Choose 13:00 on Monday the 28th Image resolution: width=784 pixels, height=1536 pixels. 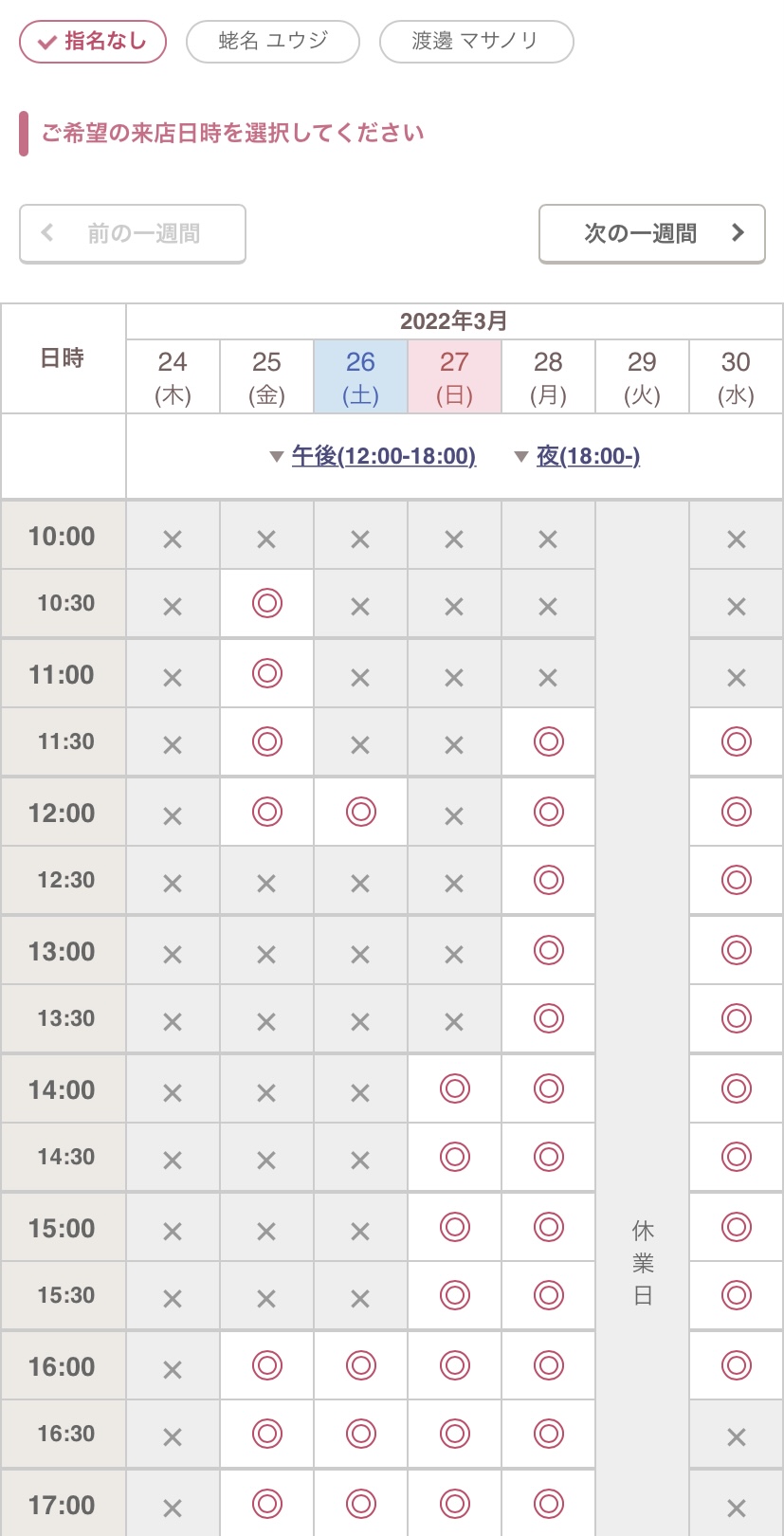549,950
